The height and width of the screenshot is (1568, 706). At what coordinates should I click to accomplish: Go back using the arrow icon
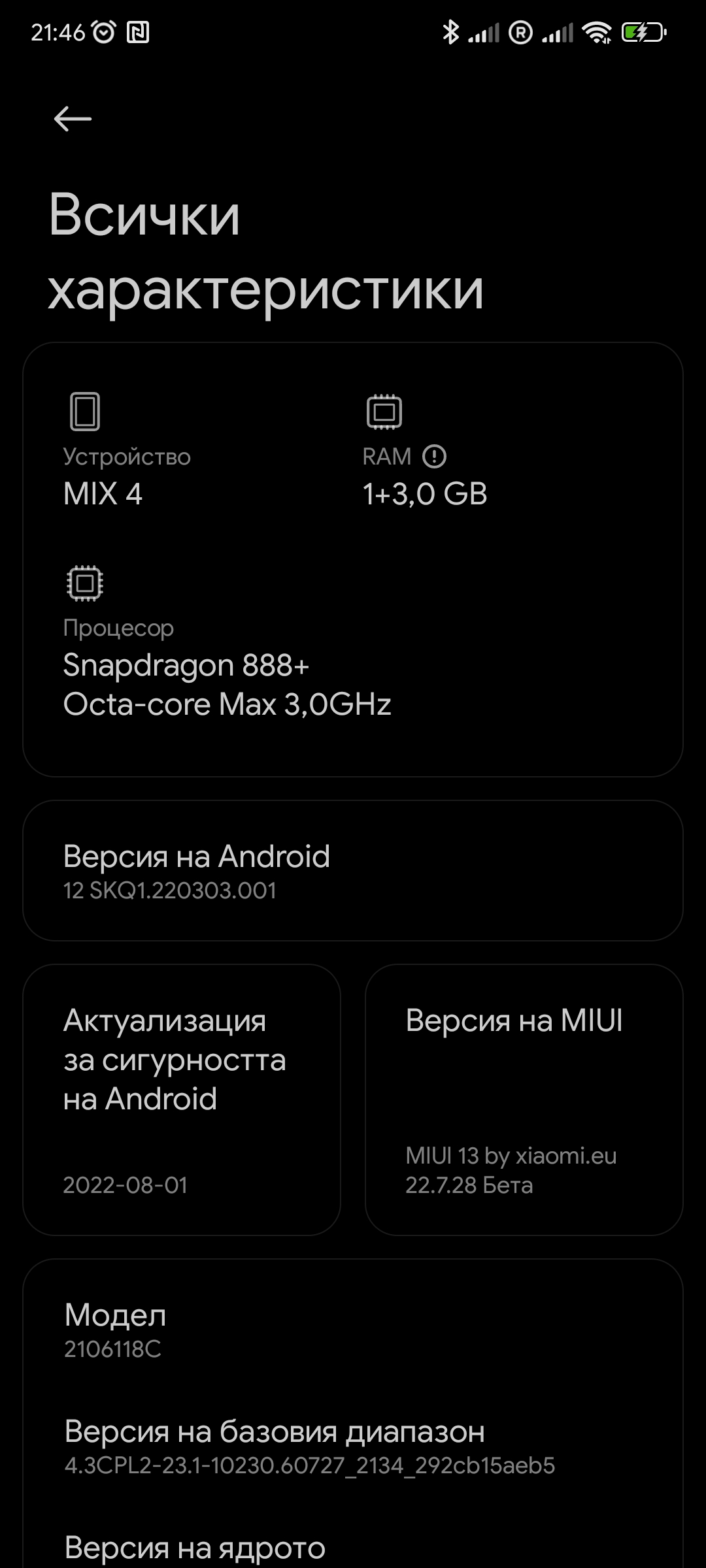click(x=73, y=119)
